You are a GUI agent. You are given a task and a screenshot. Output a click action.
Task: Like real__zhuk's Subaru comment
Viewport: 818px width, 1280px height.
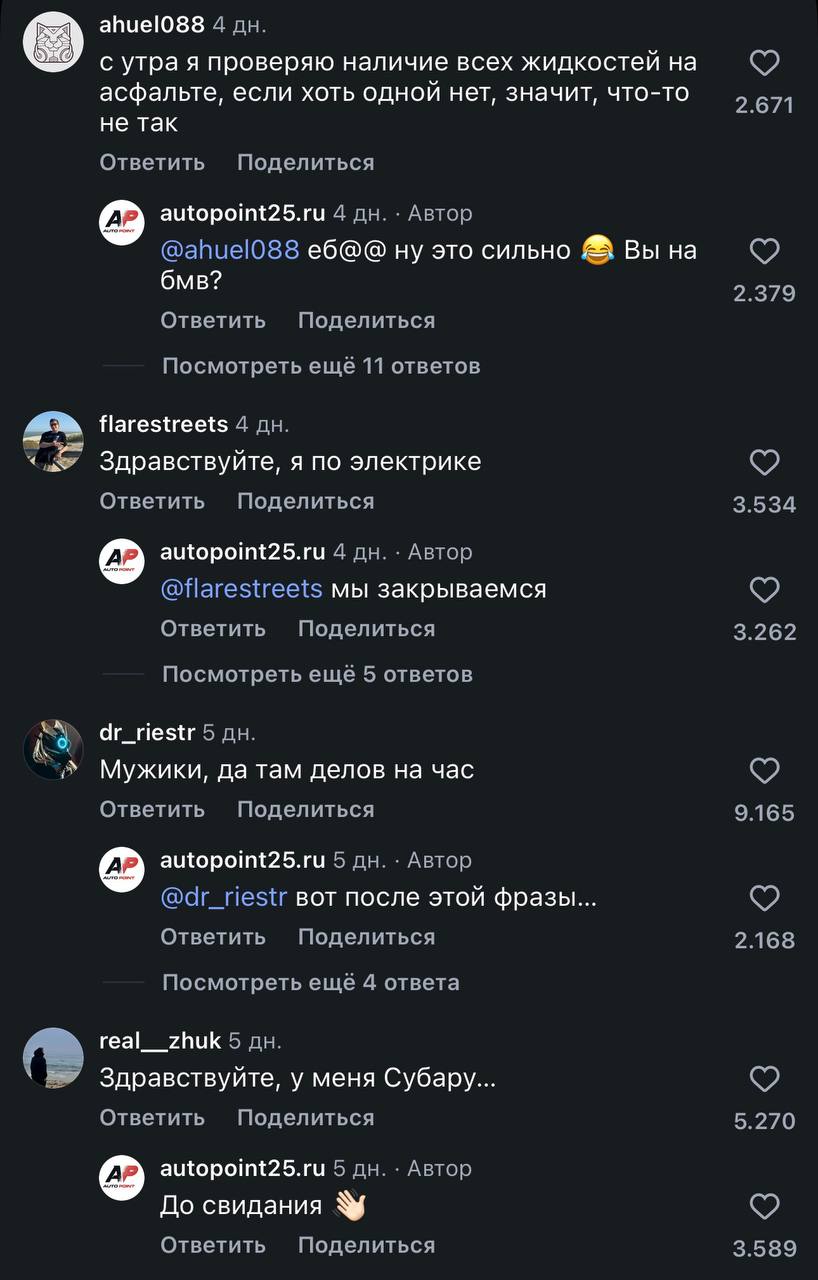[764, 1078]
